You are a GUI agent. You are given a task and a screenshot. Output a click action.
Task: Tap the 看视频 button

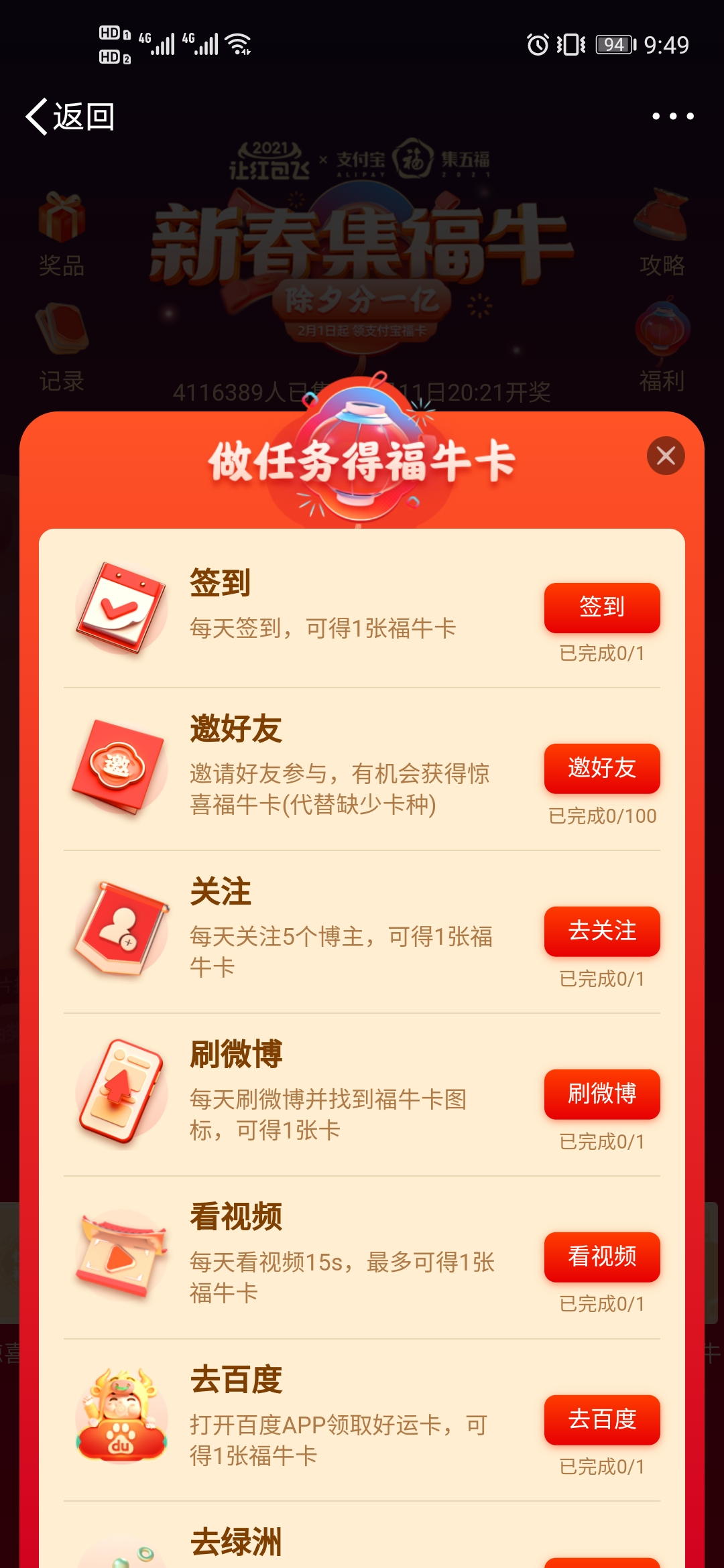tap(601, 1257)
